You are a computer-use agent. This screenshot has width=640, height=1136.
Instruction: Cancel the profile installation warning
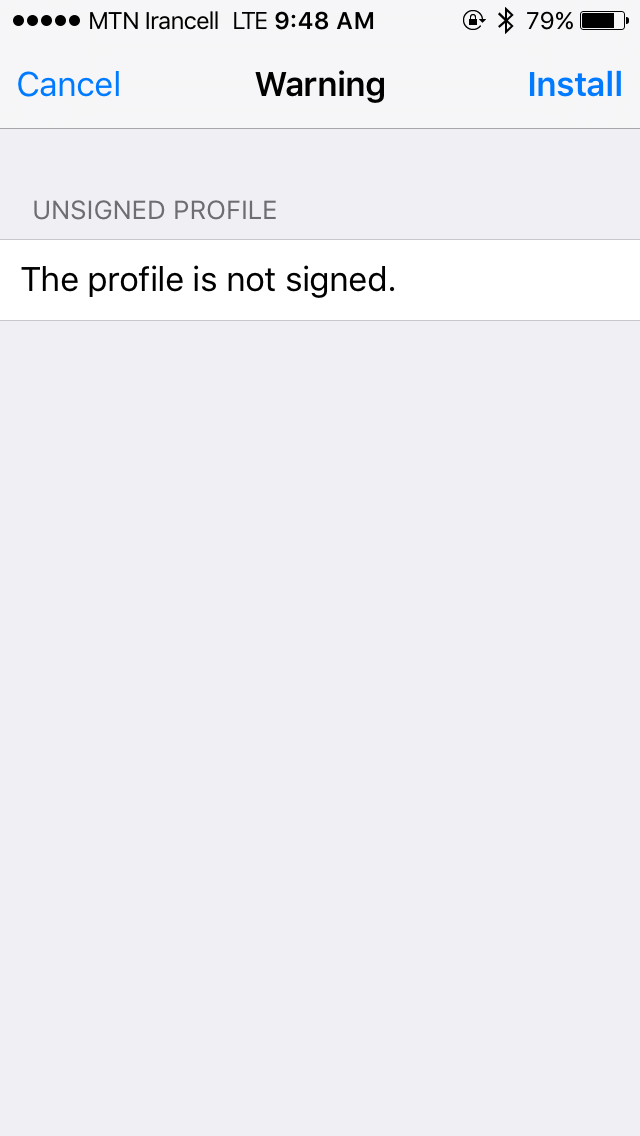point(69,85)
